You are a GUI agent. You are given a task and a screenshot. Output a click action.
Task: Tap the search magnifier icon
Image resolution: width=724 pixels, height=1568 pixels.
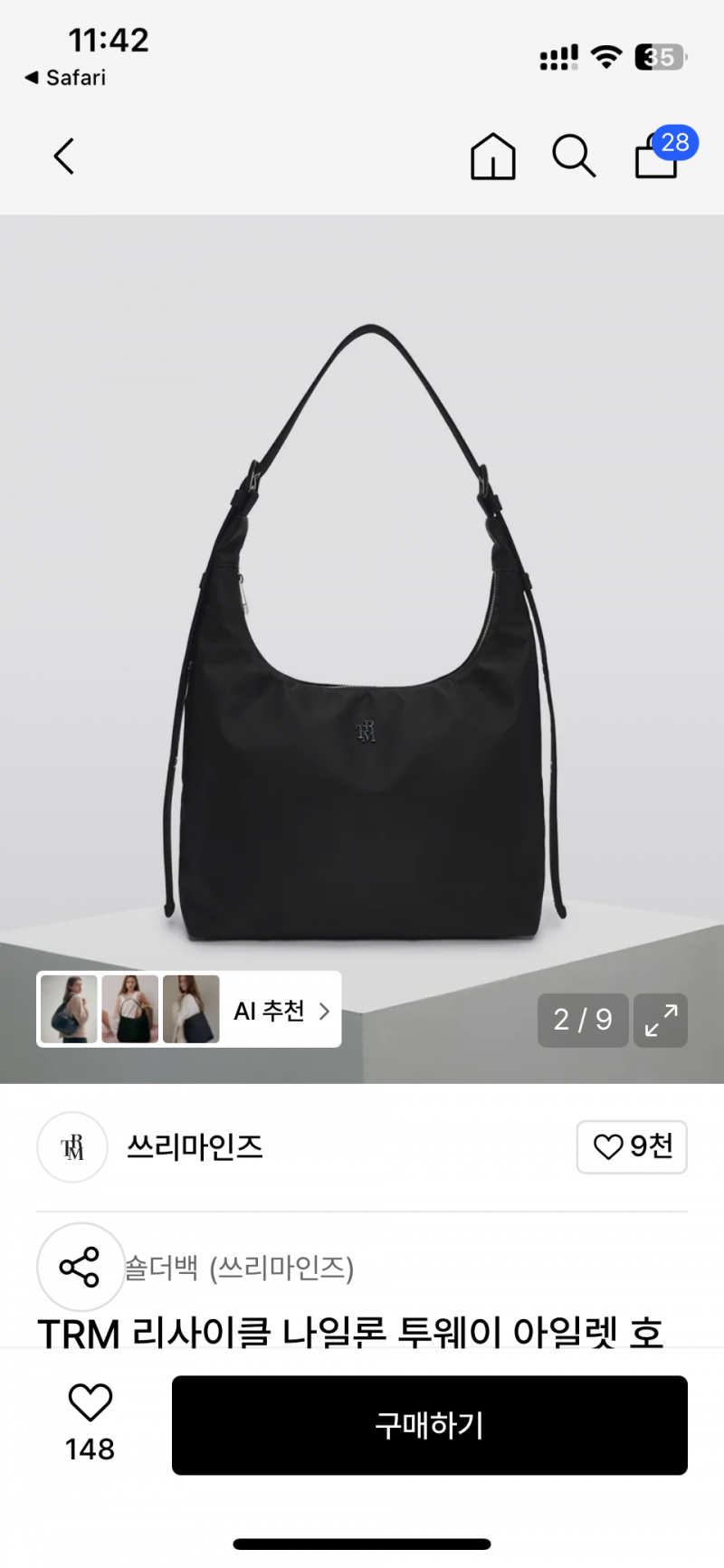[x=574, y=157]
